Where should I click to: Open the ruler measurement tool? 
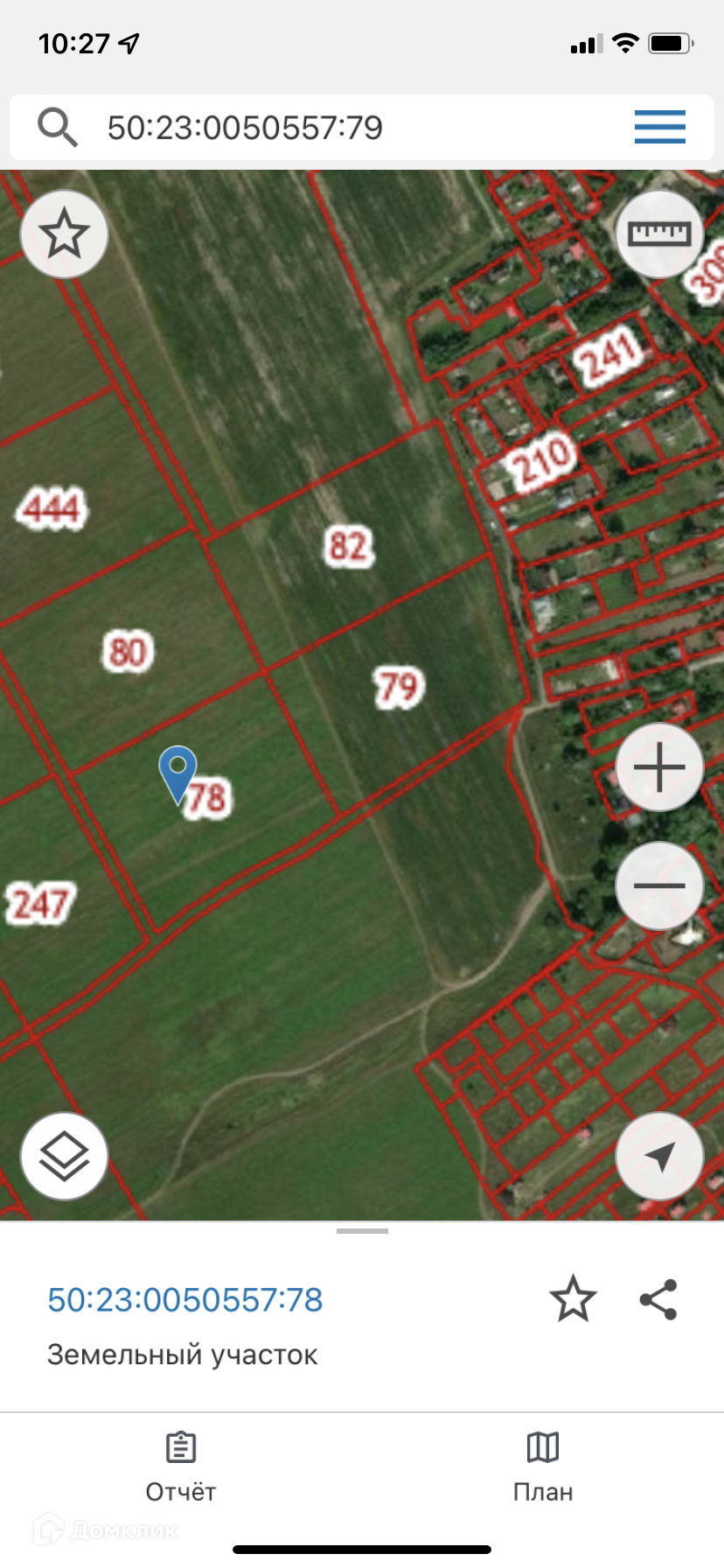coord(659,234)
